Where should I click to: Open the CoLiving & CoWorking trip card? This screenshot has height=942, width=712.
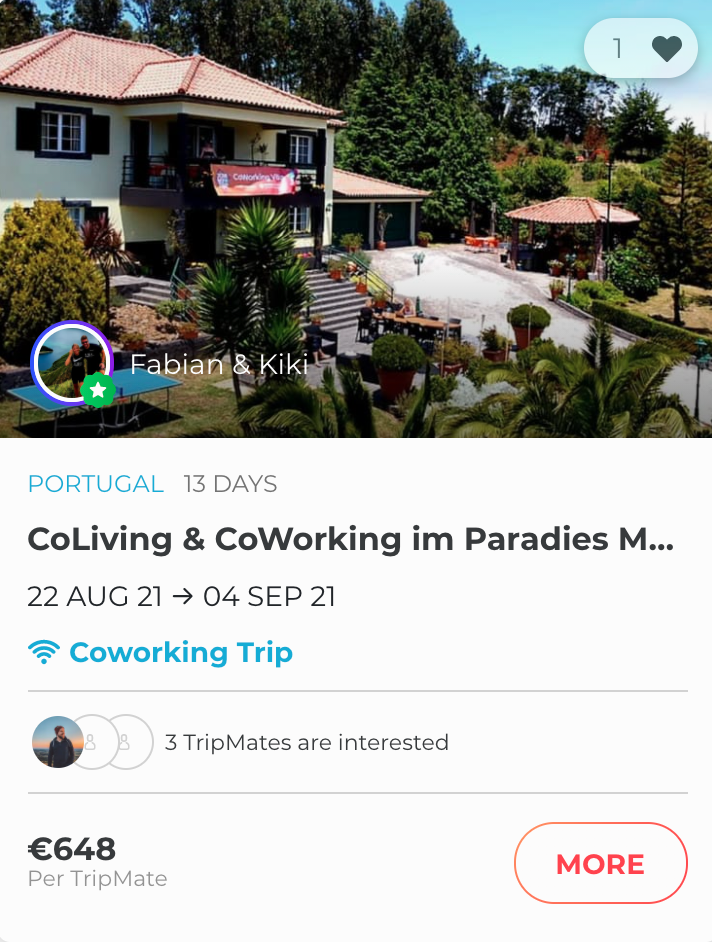click(x=350, y=540)
